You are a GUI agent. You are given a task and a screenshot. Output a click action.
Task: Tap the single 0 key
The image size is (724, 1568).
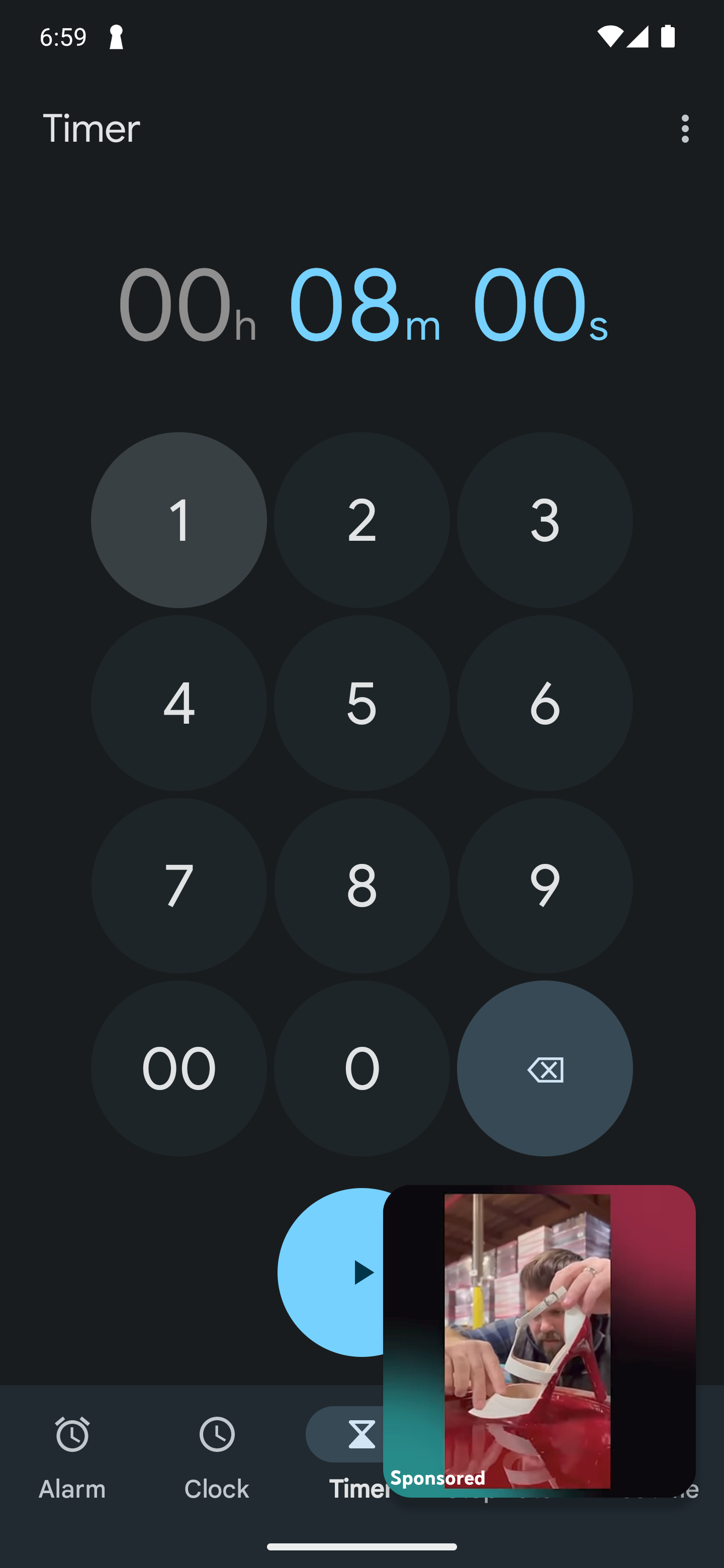(361, 1068)
